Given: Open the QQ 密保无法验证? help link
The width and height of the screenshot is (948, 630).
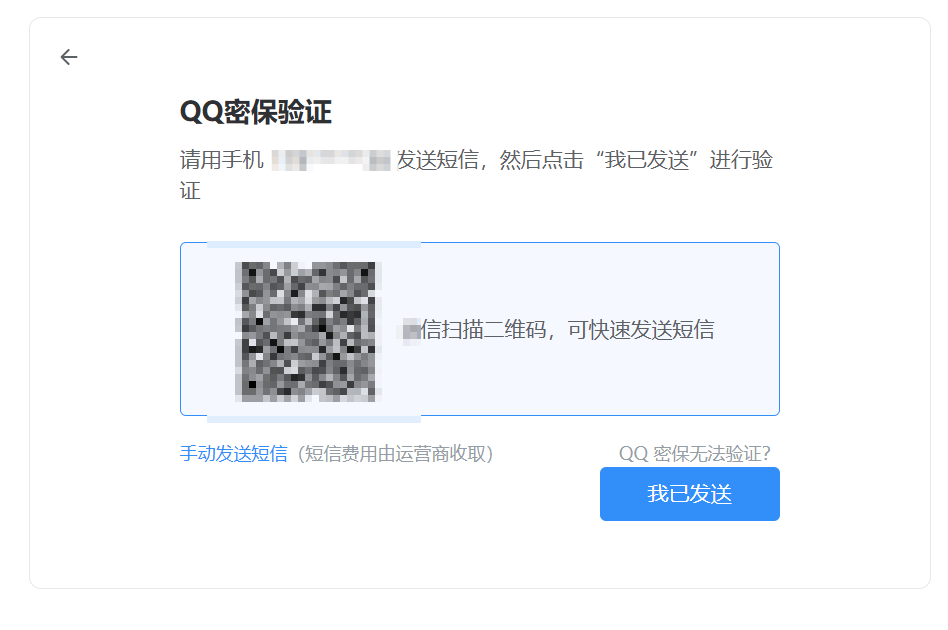Looking at the screenshot, I should click(694, 454).
